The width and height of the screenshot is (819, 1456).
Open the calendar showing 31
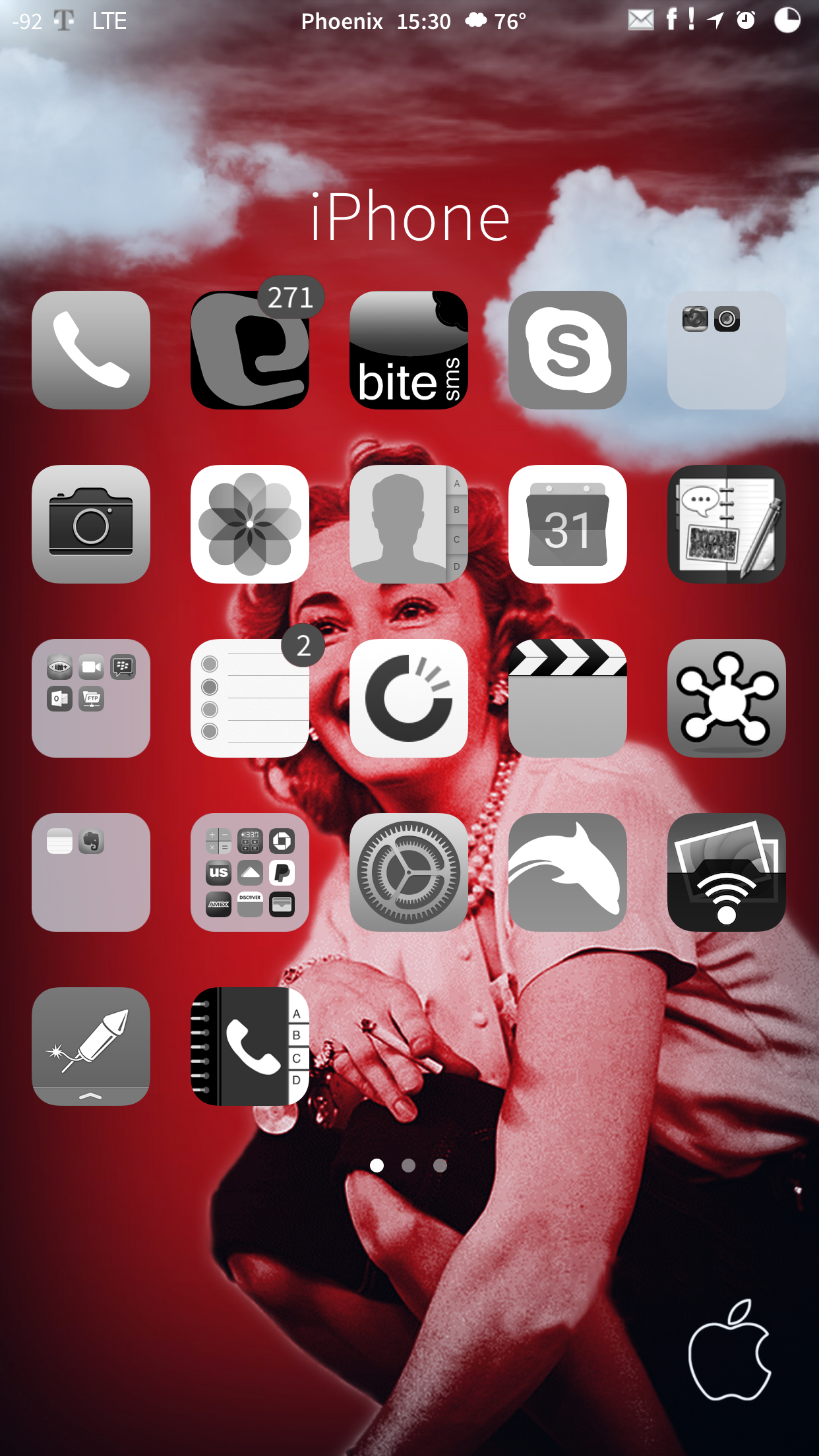(x=568, y=524)
